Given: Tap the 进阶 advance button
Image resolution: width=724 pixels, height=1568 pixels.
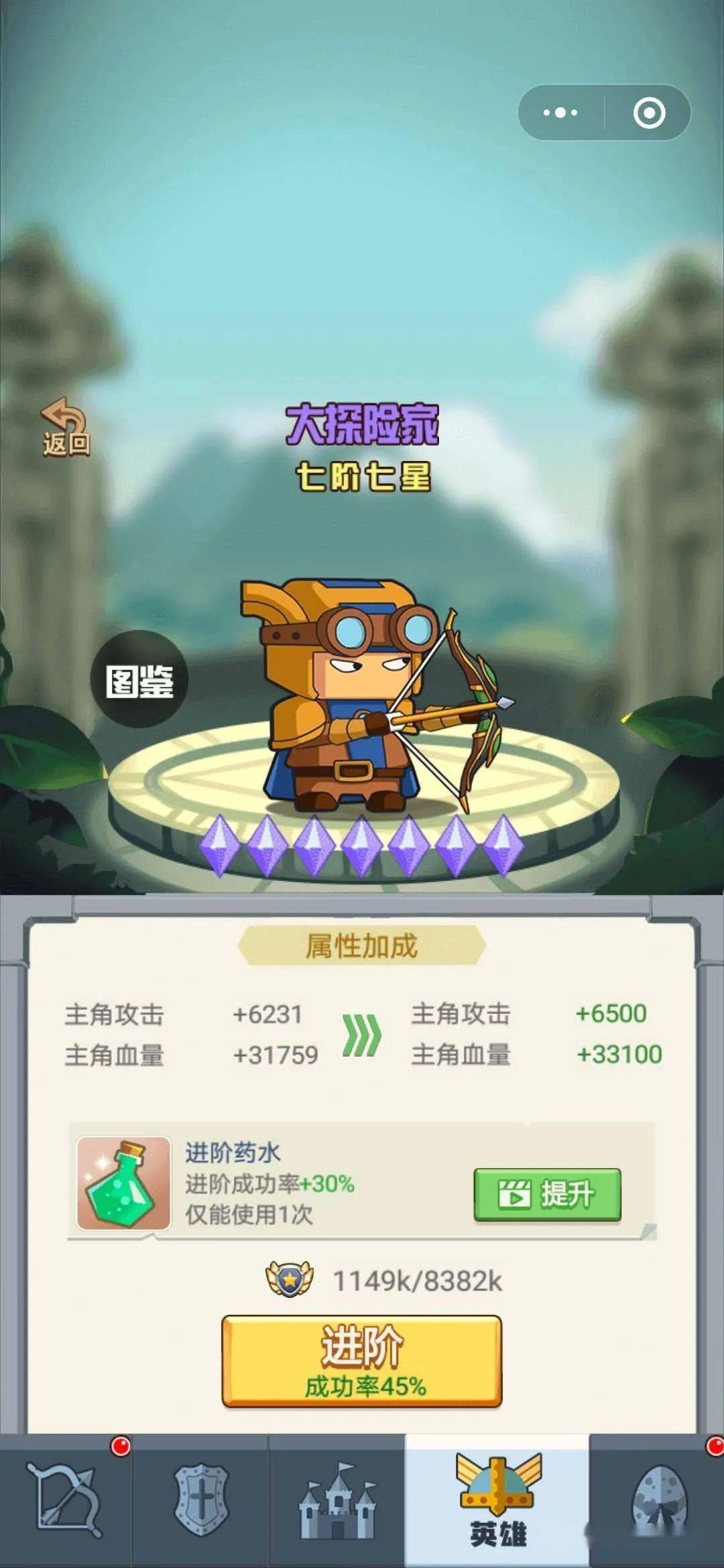Looking at the screenshot, I should pos(362,1360).
